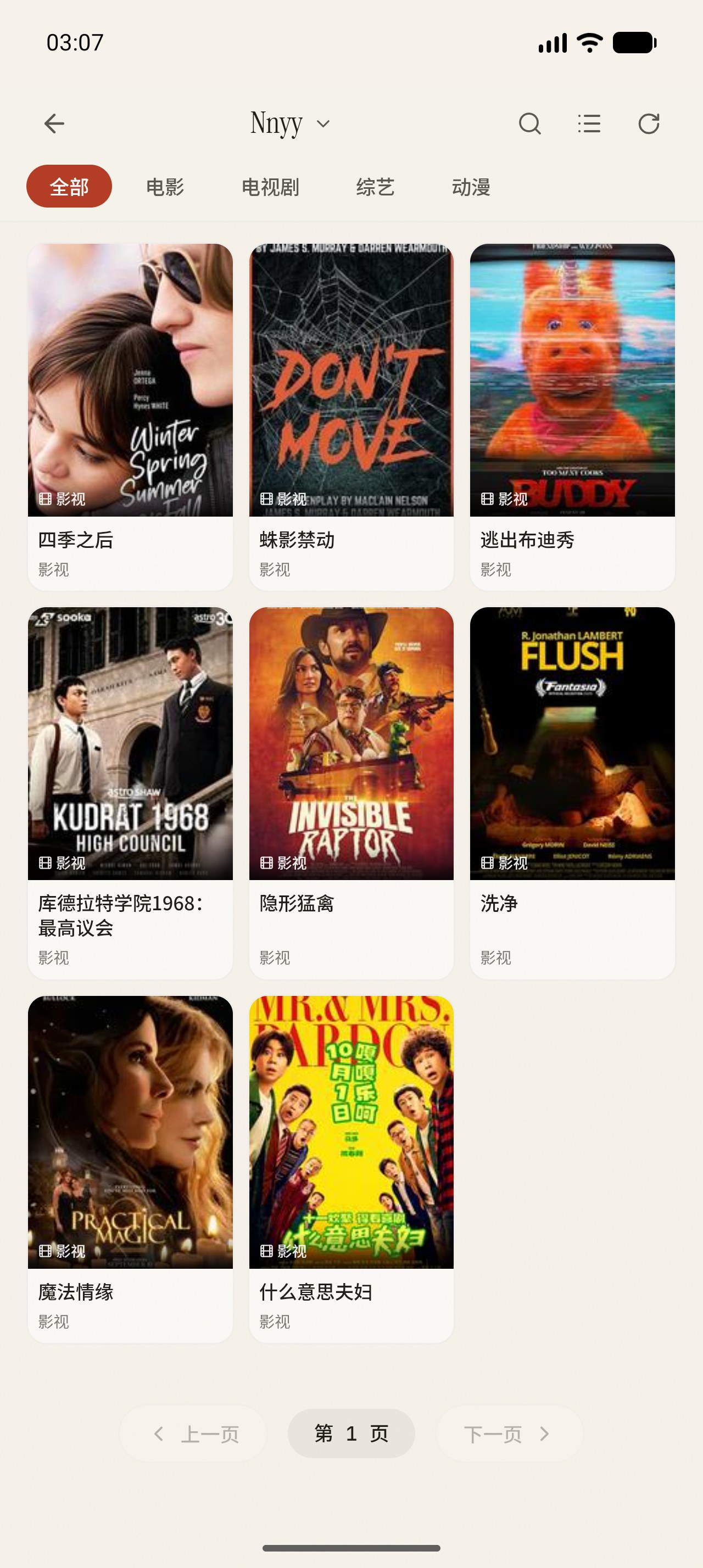Open the 隐形猛禽 movie card
Screen dimensions: 703x1568
[351, 793]
